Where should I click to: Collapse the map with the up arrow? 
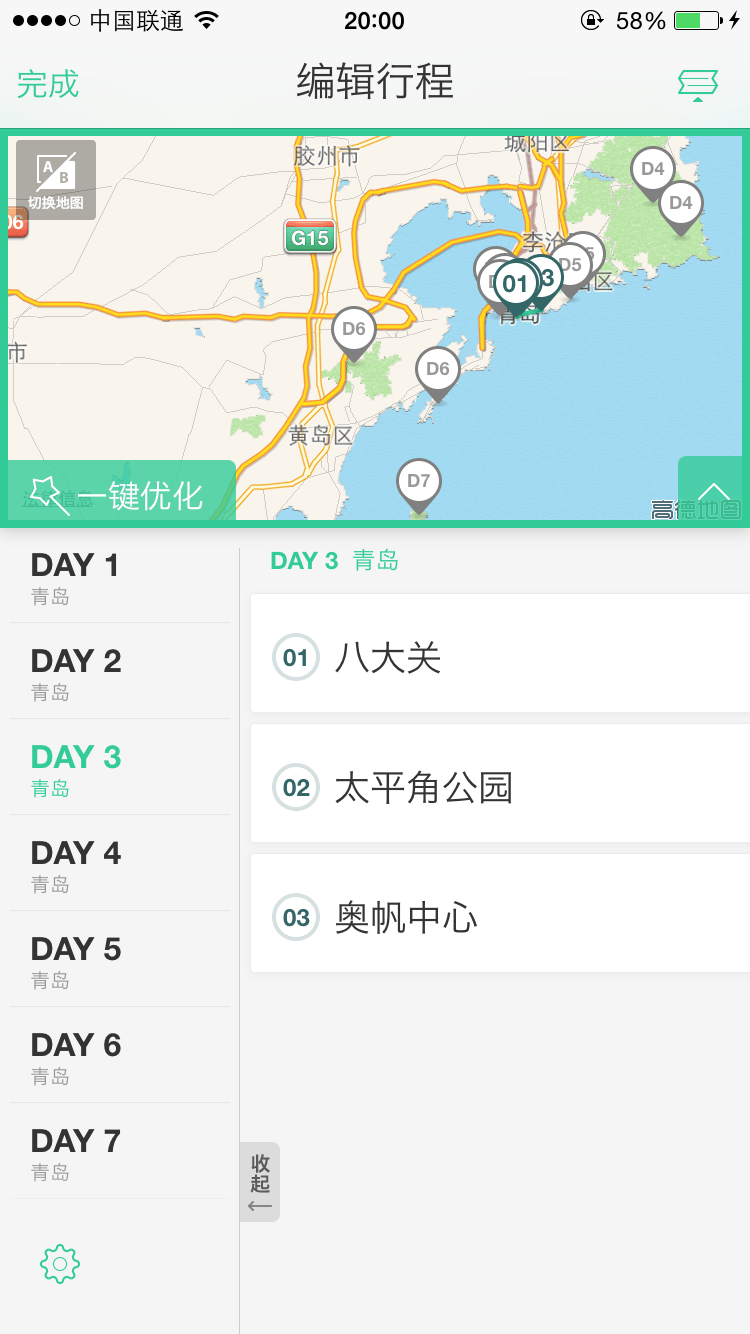click(x=712, y=491)
